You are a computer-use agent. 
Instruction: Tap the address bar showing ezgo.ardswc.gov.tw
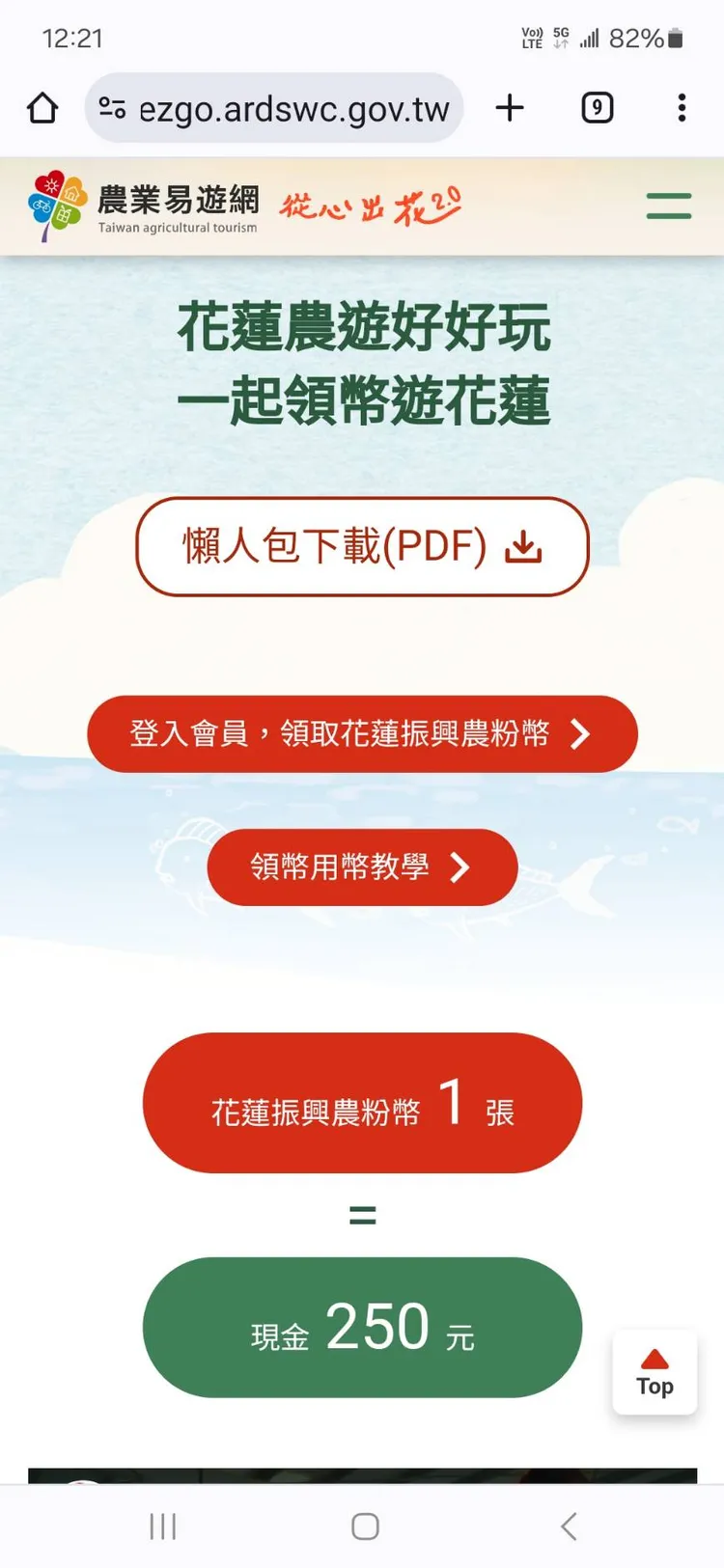click(x=290, y=108)
